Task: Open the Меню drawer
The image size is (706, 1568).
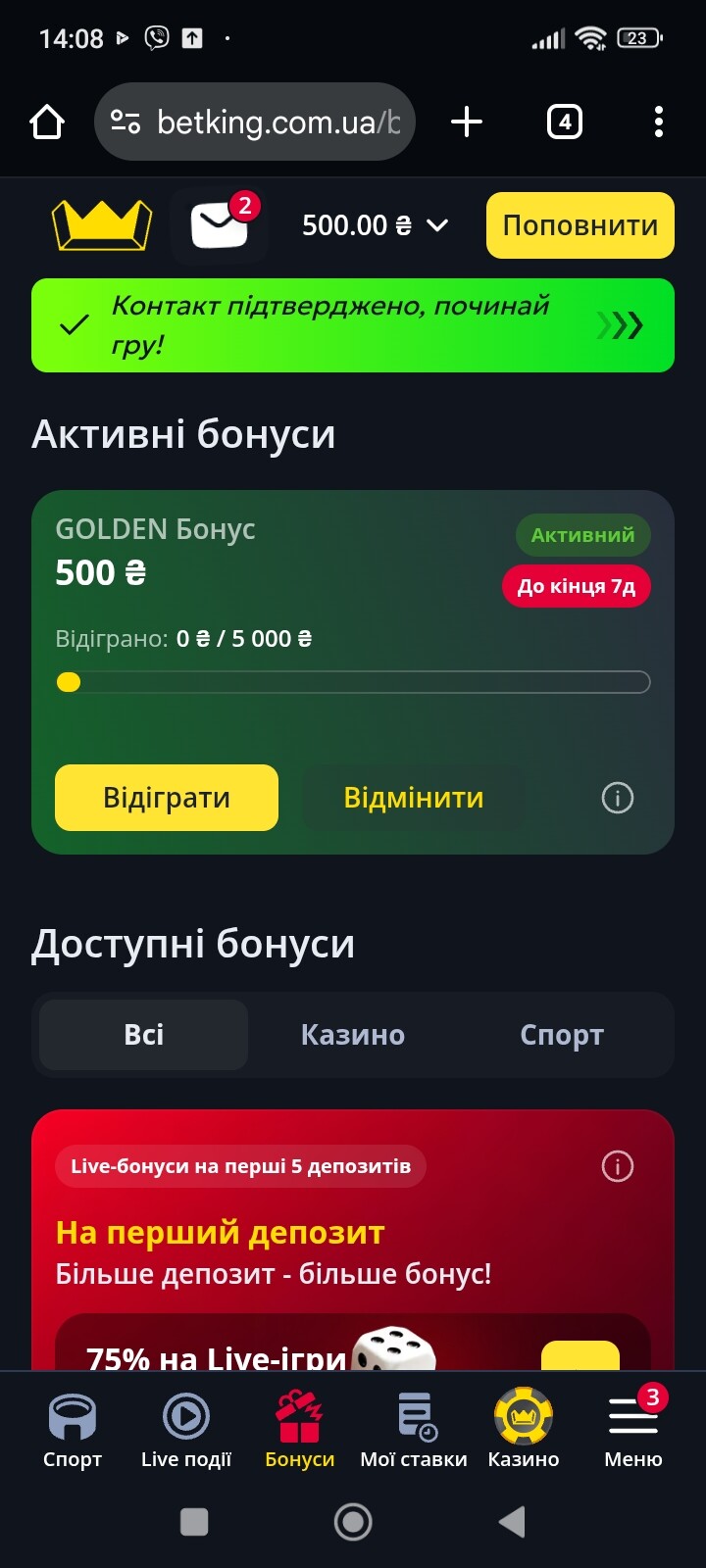Action: click(x=633, y=1431)
